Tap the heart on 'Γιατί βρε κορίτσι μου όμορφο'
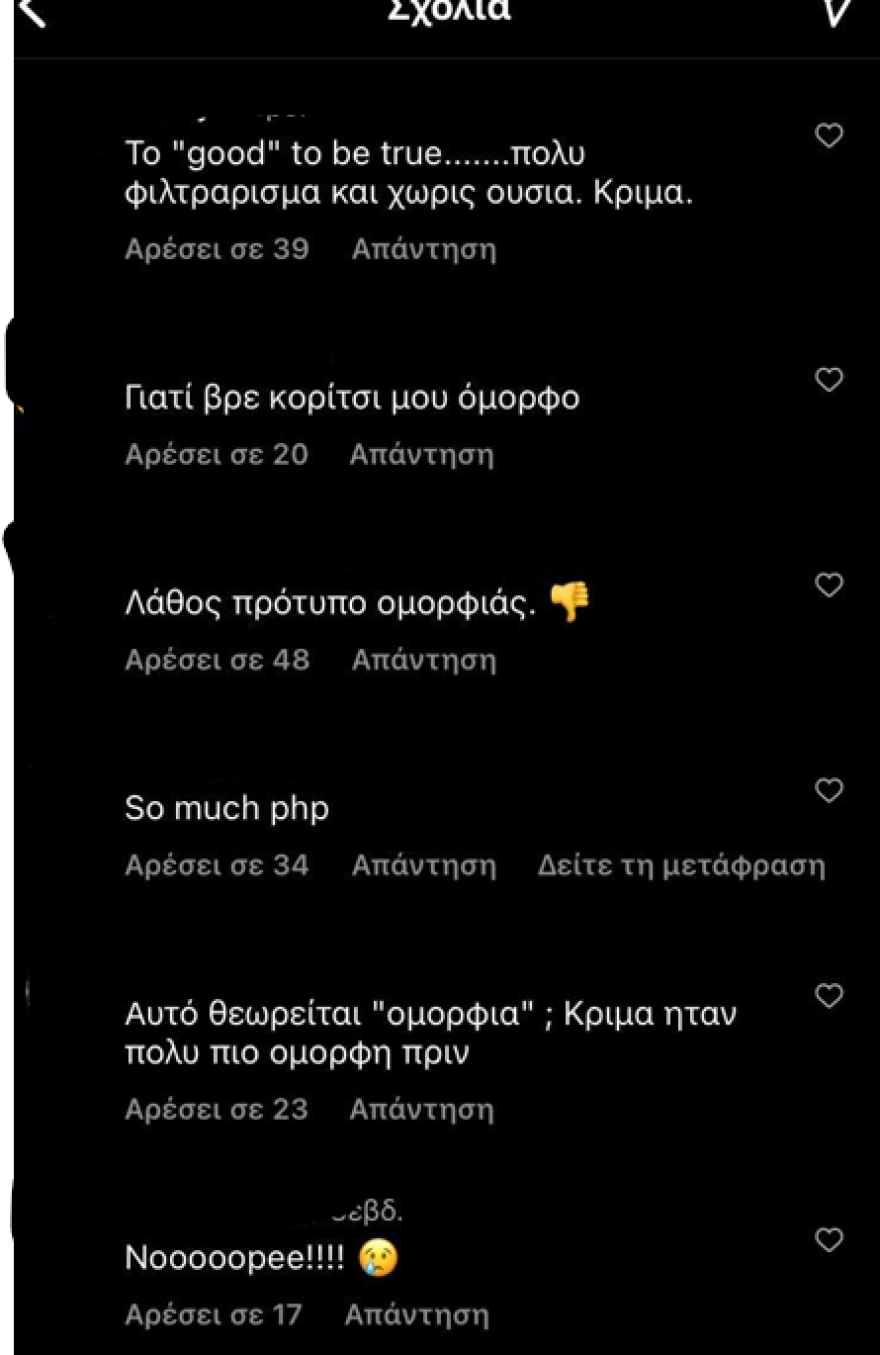 click(827, 380)
